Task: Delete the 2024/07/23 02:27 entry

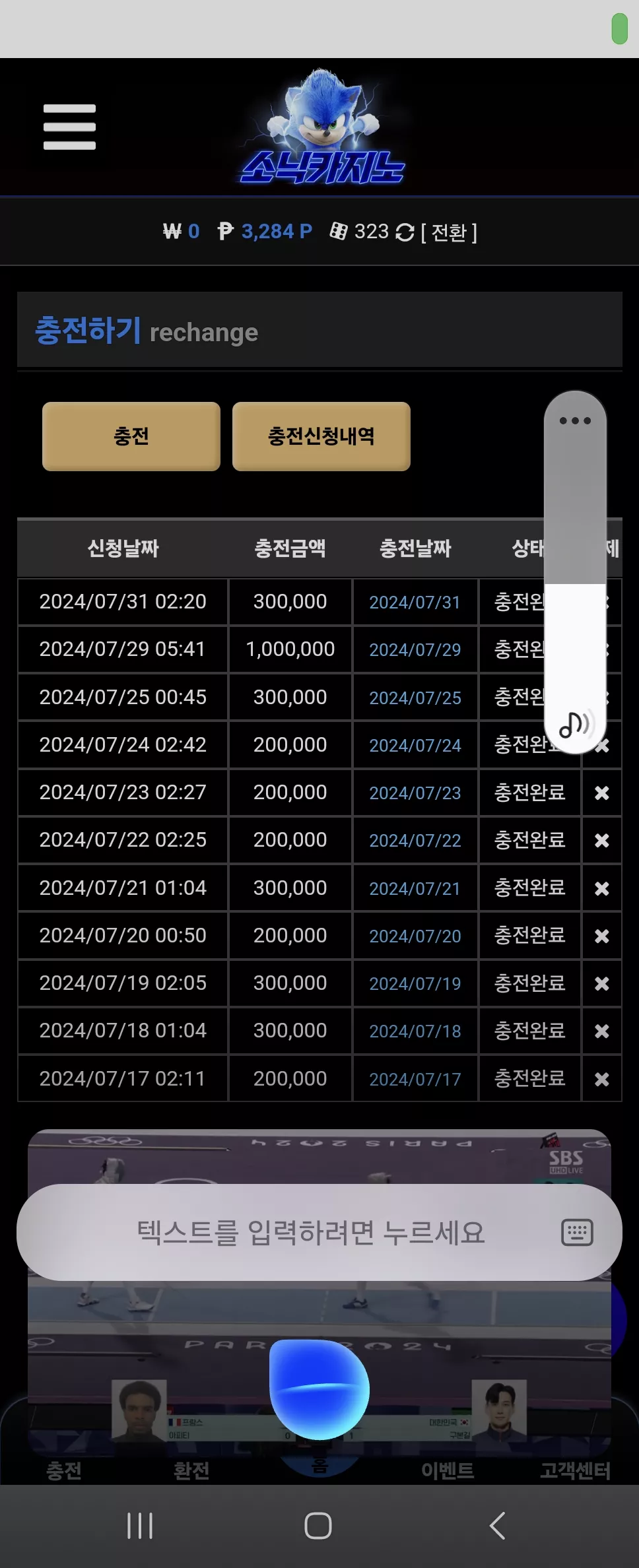Action: [601, 793]
